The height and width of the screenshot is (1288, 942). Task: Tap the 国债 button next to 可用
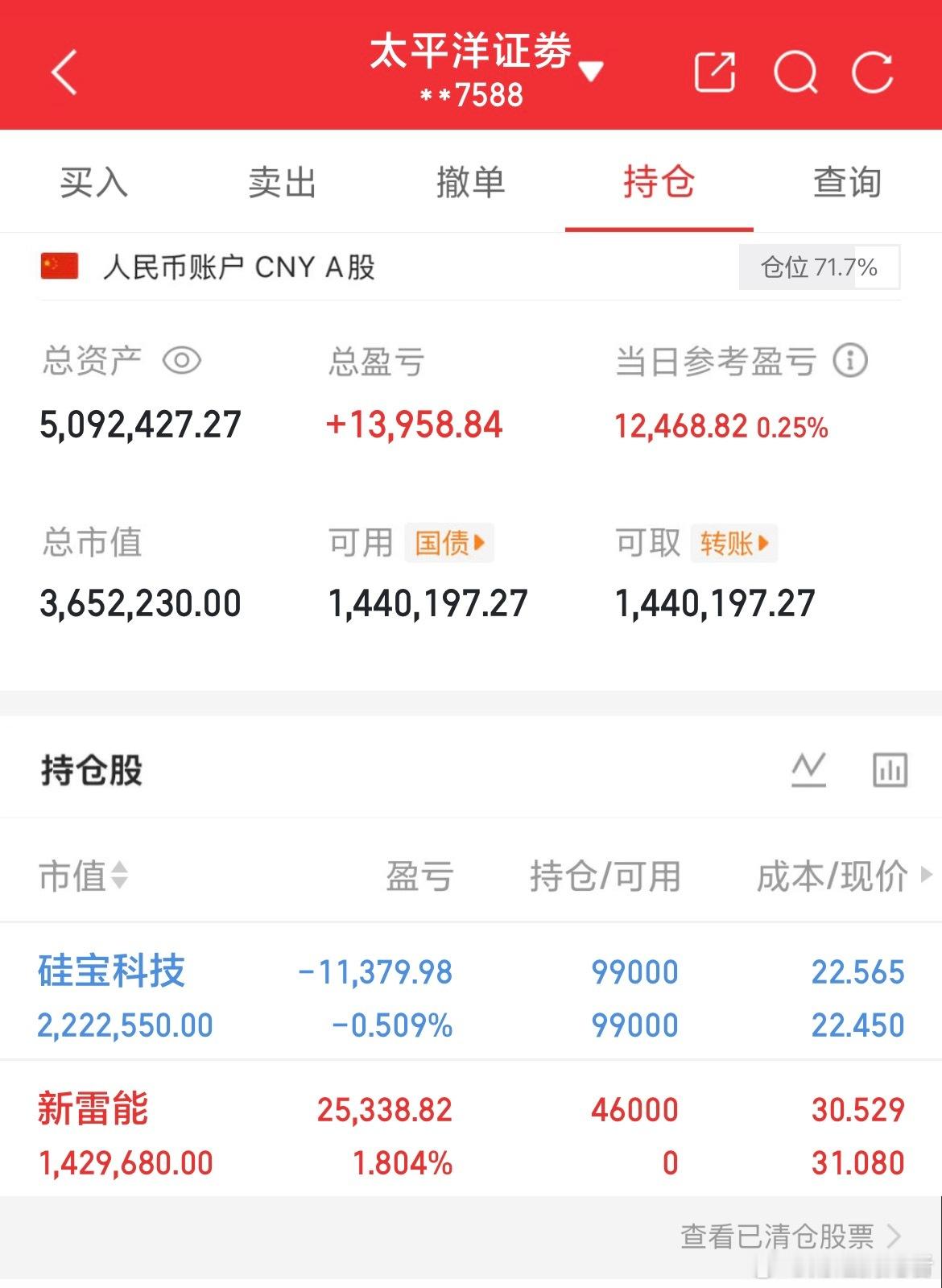(448, 543)
